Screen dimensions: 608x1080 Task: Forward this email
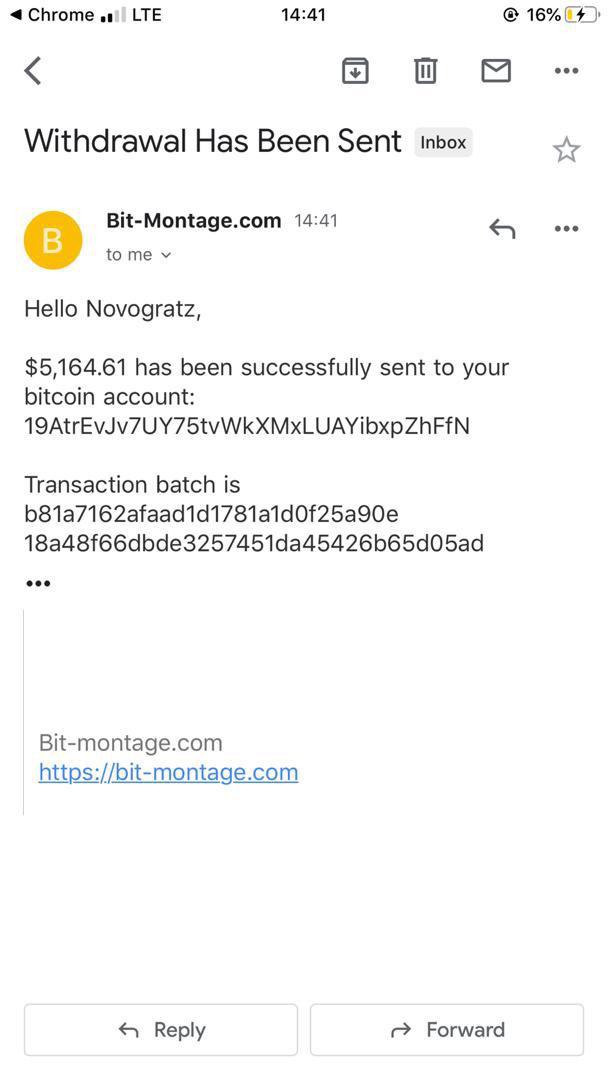(447, 1030)
